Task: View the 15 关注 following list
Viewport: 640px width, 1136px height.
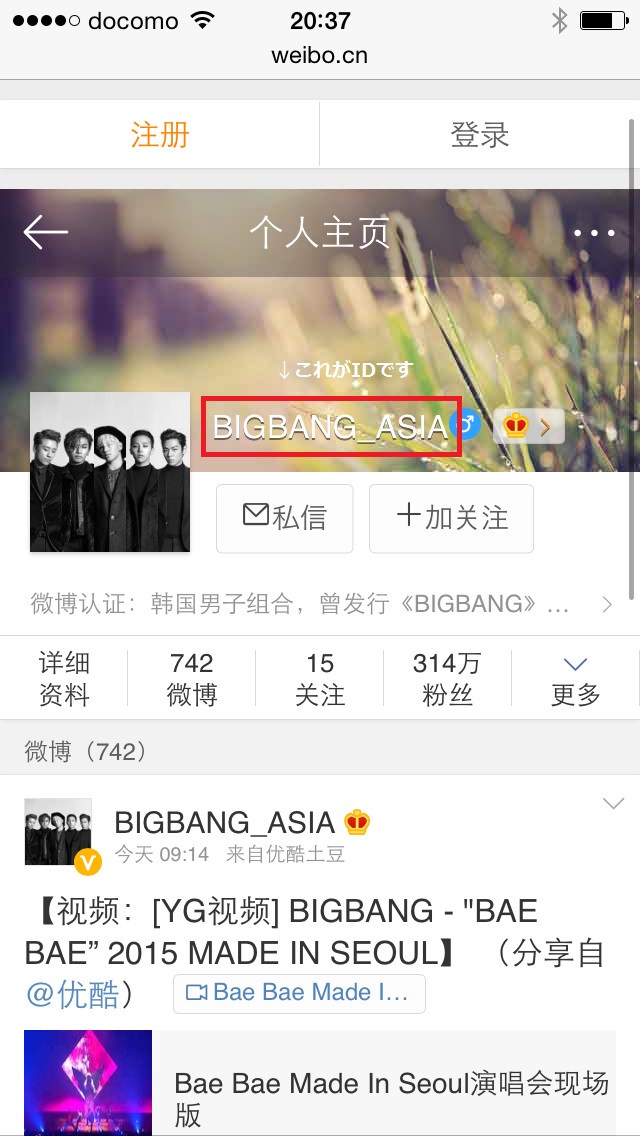Action: point(320,678)
